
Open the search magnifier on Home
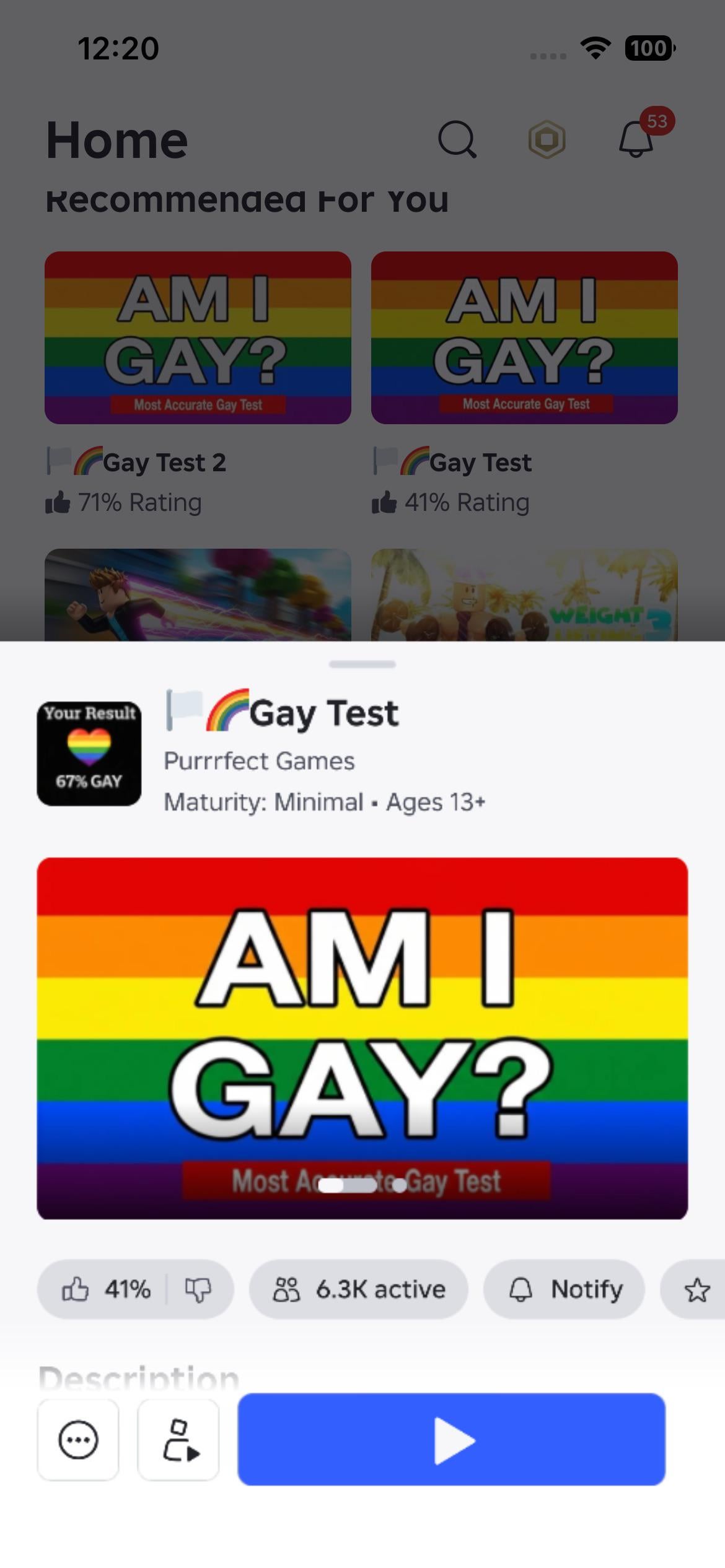pos(457,139)
